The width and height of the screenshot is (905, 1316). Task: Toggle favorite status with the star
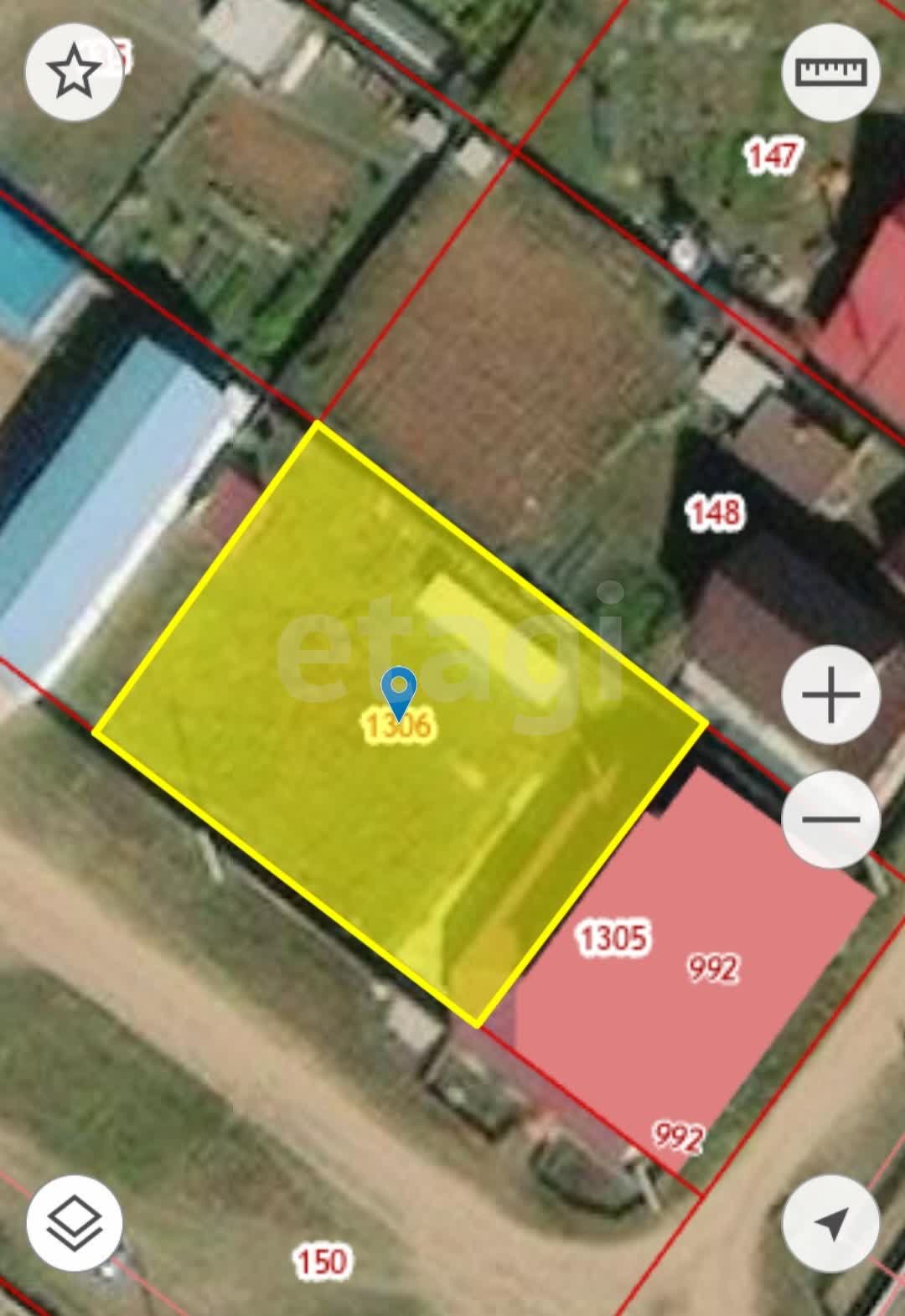[74, 73]
